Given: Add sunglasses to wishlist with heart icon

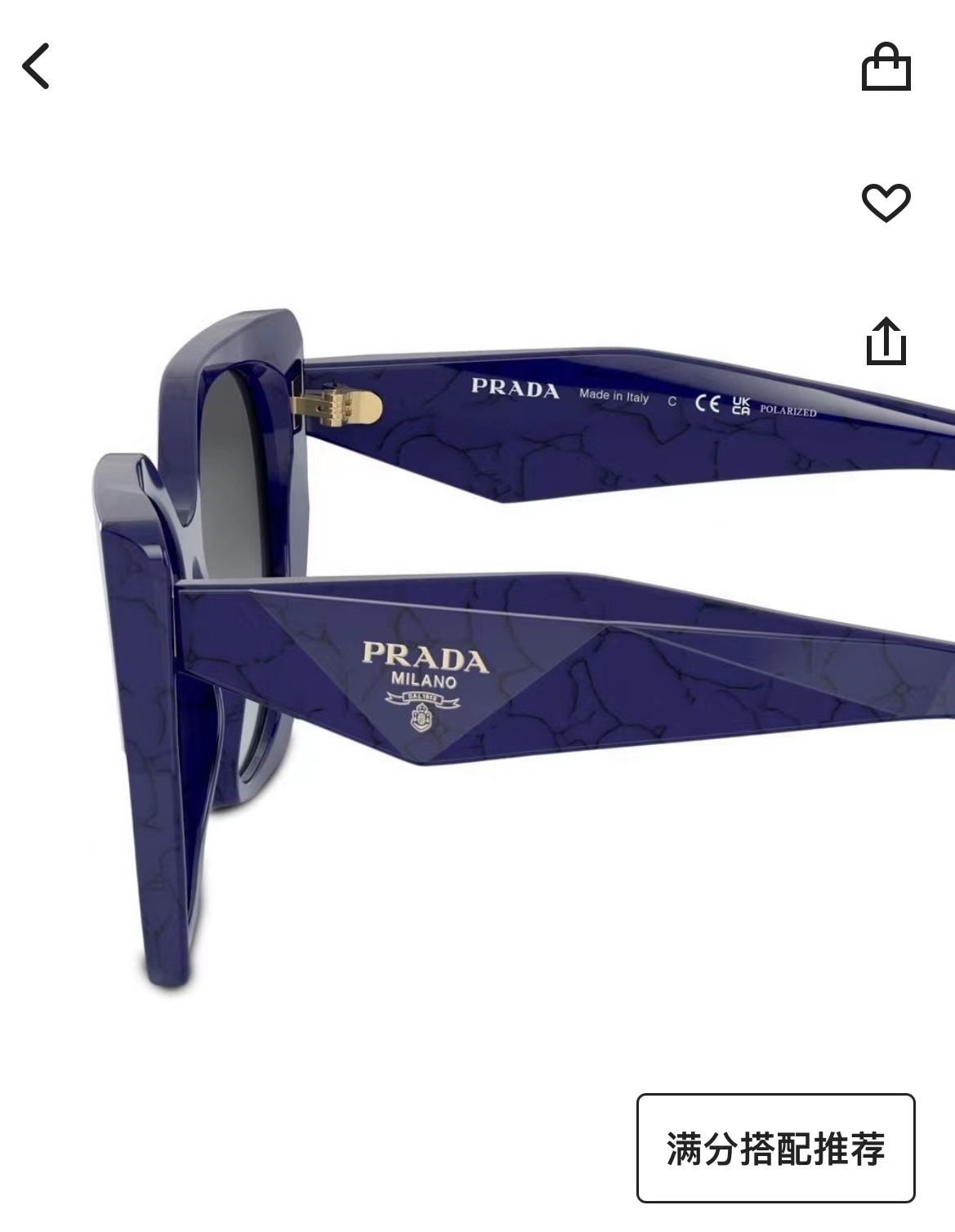Looking at the screenshot, I should (x=886, y=202).
